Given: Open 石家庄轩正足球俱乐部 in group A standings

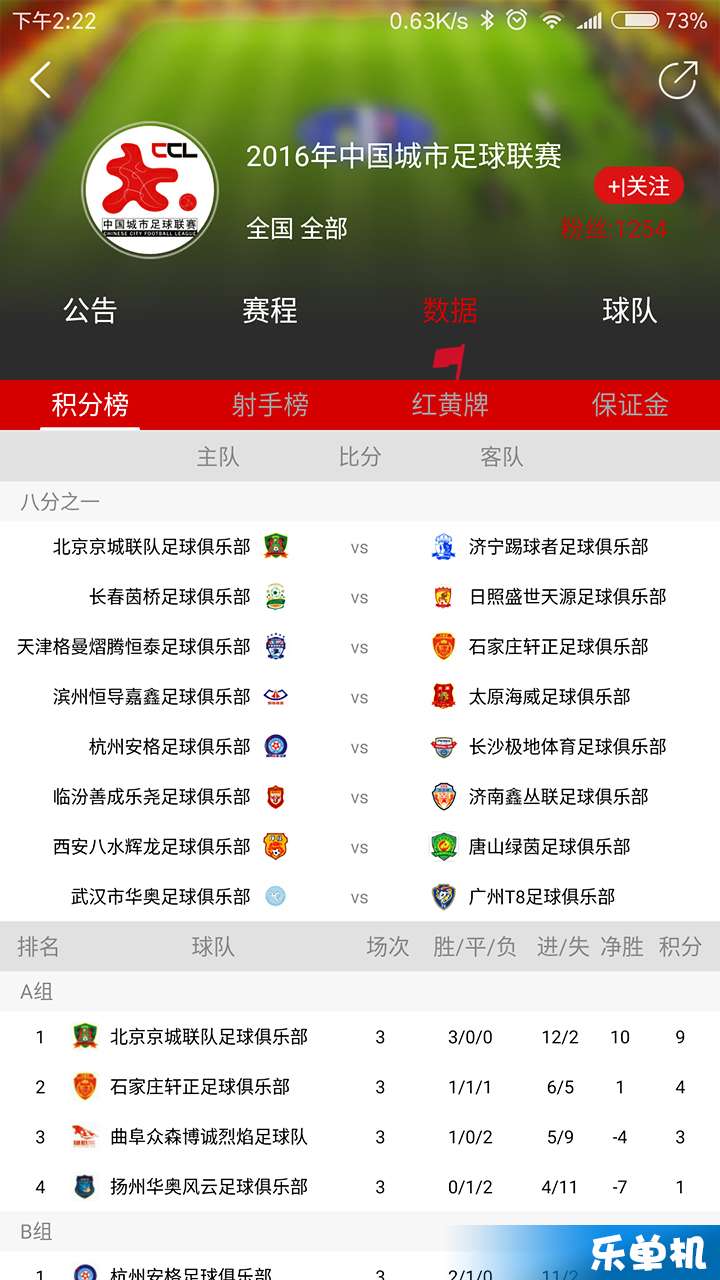Looking at the screenshot, I should tap(200, 1087).
